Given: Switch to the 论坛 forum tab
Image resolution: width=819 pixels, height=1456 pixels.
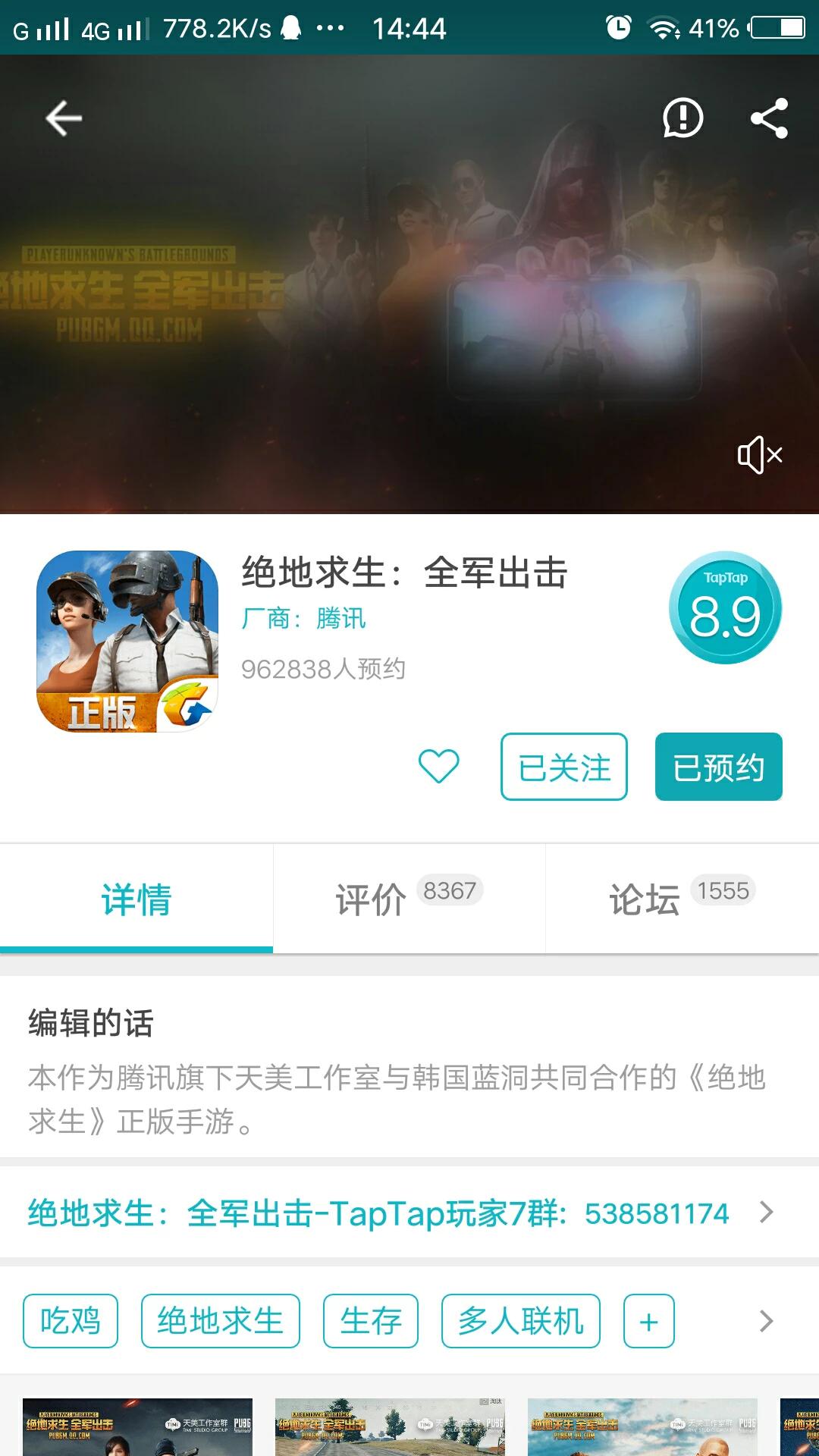Looking at the screenshot, I should (682, 899).
